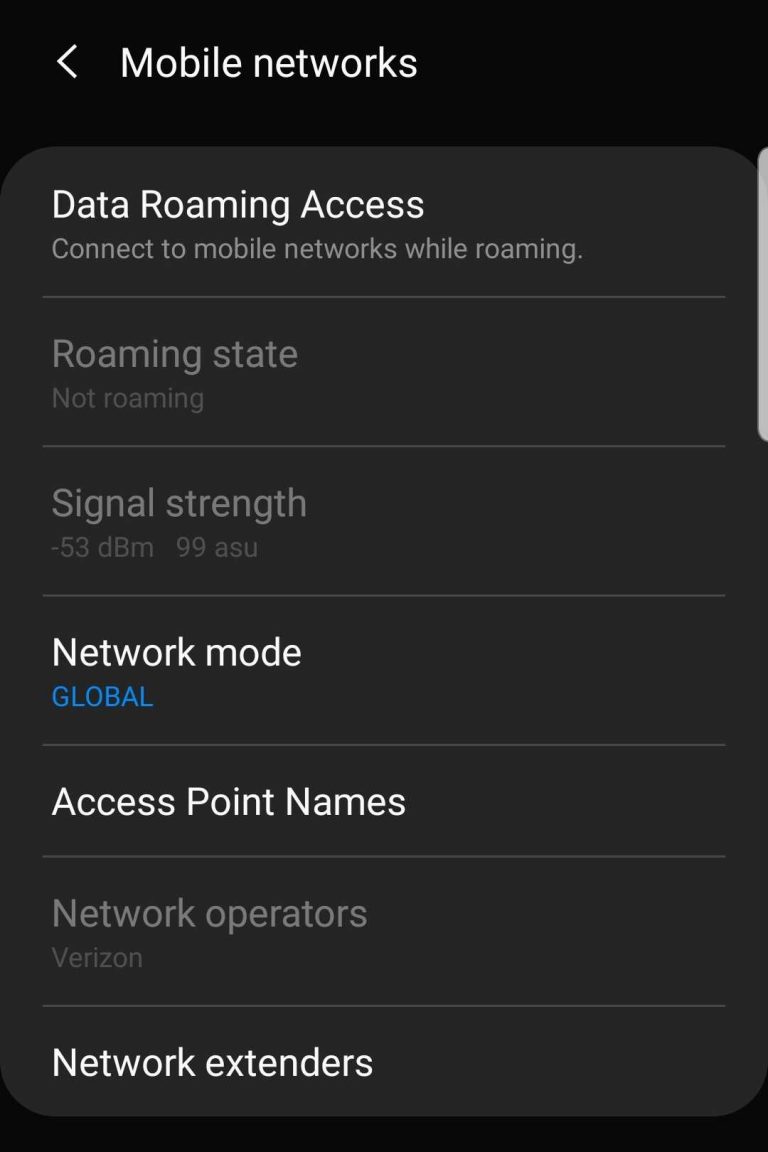The image size is (768, 1152).
Task: Tap the Mobile networks title
Action: (269, 62)
